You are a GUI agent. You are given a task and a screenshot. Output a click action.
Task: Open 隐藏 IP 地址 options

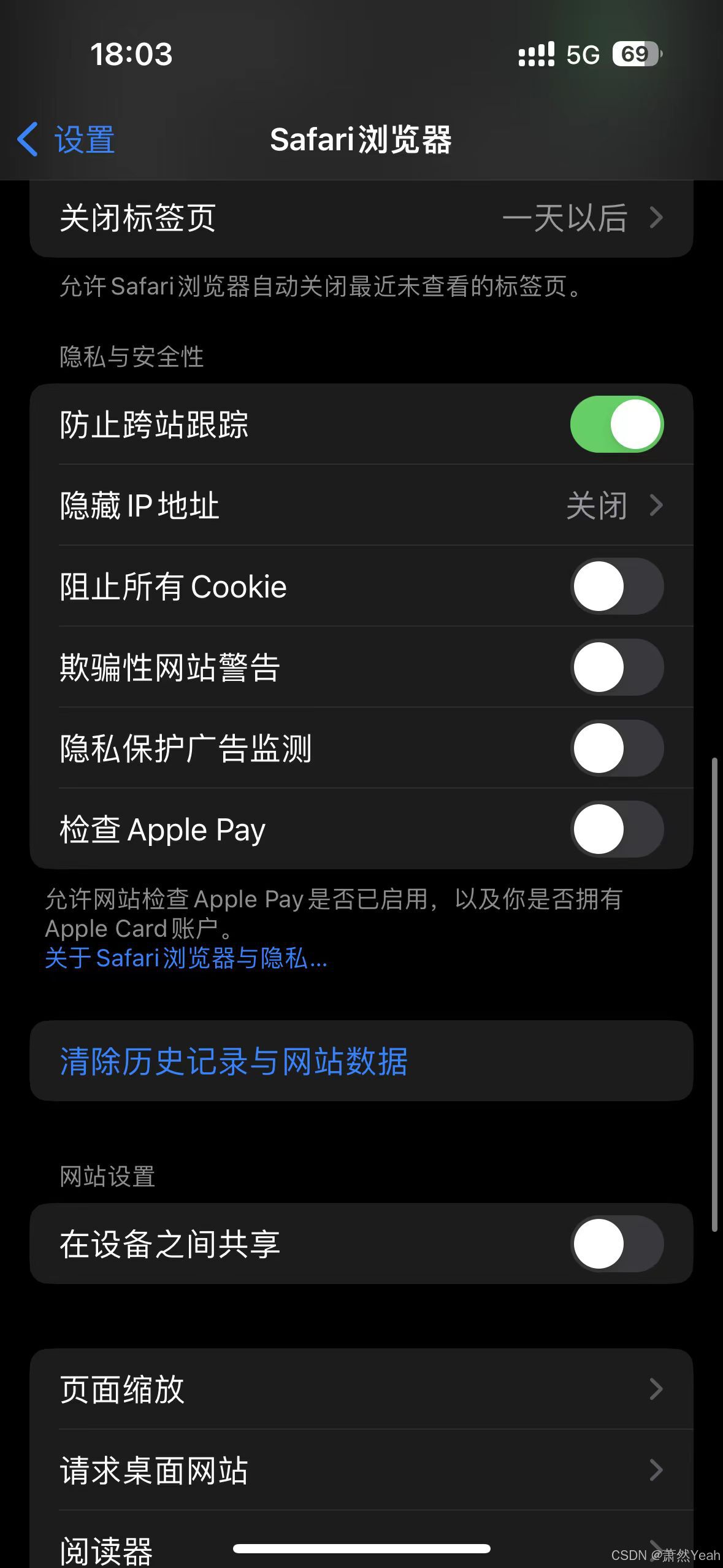click(361, 505)
